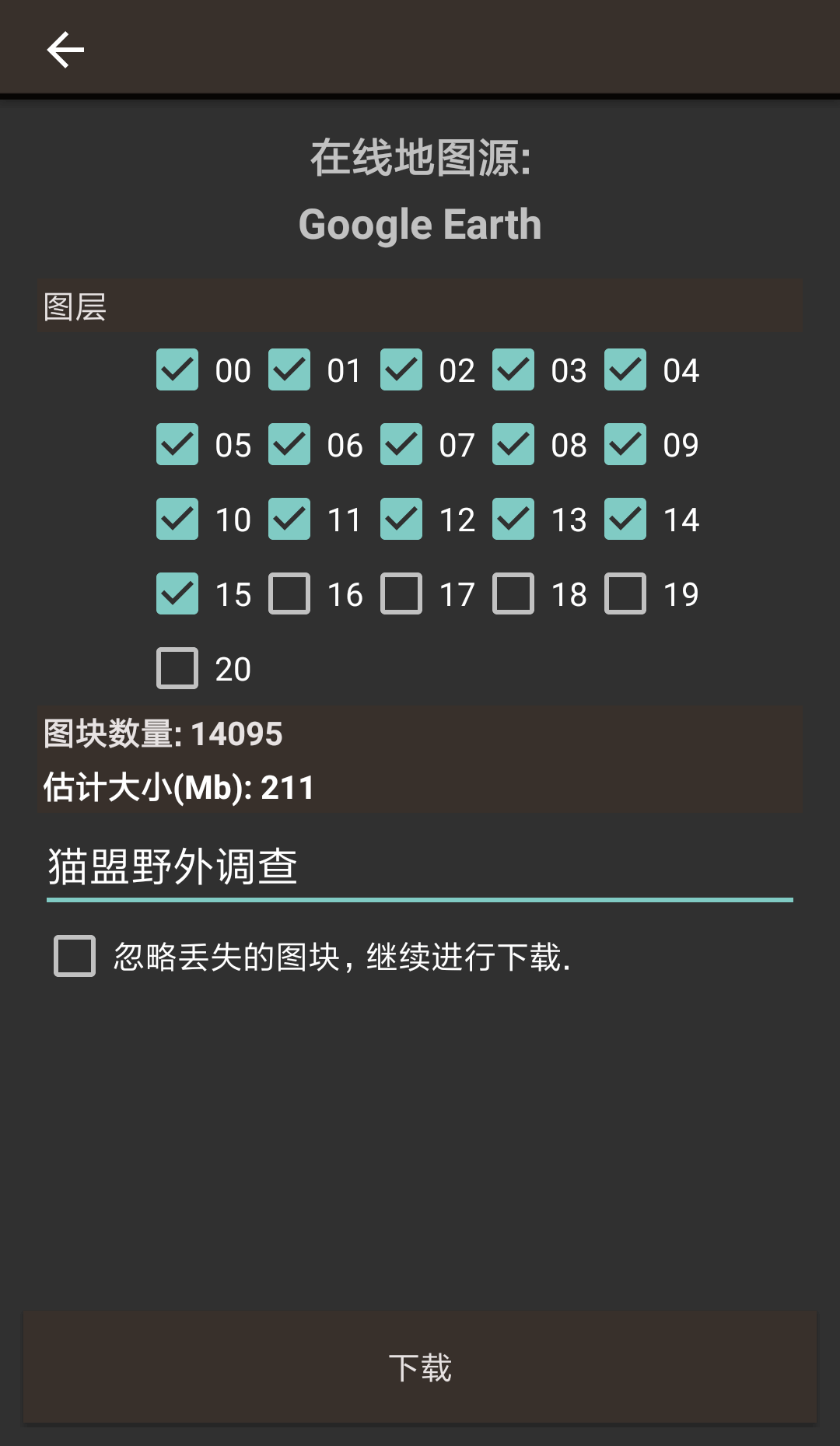Deselect layer 14
This screenshot has height=1446, width=840.
625,519
